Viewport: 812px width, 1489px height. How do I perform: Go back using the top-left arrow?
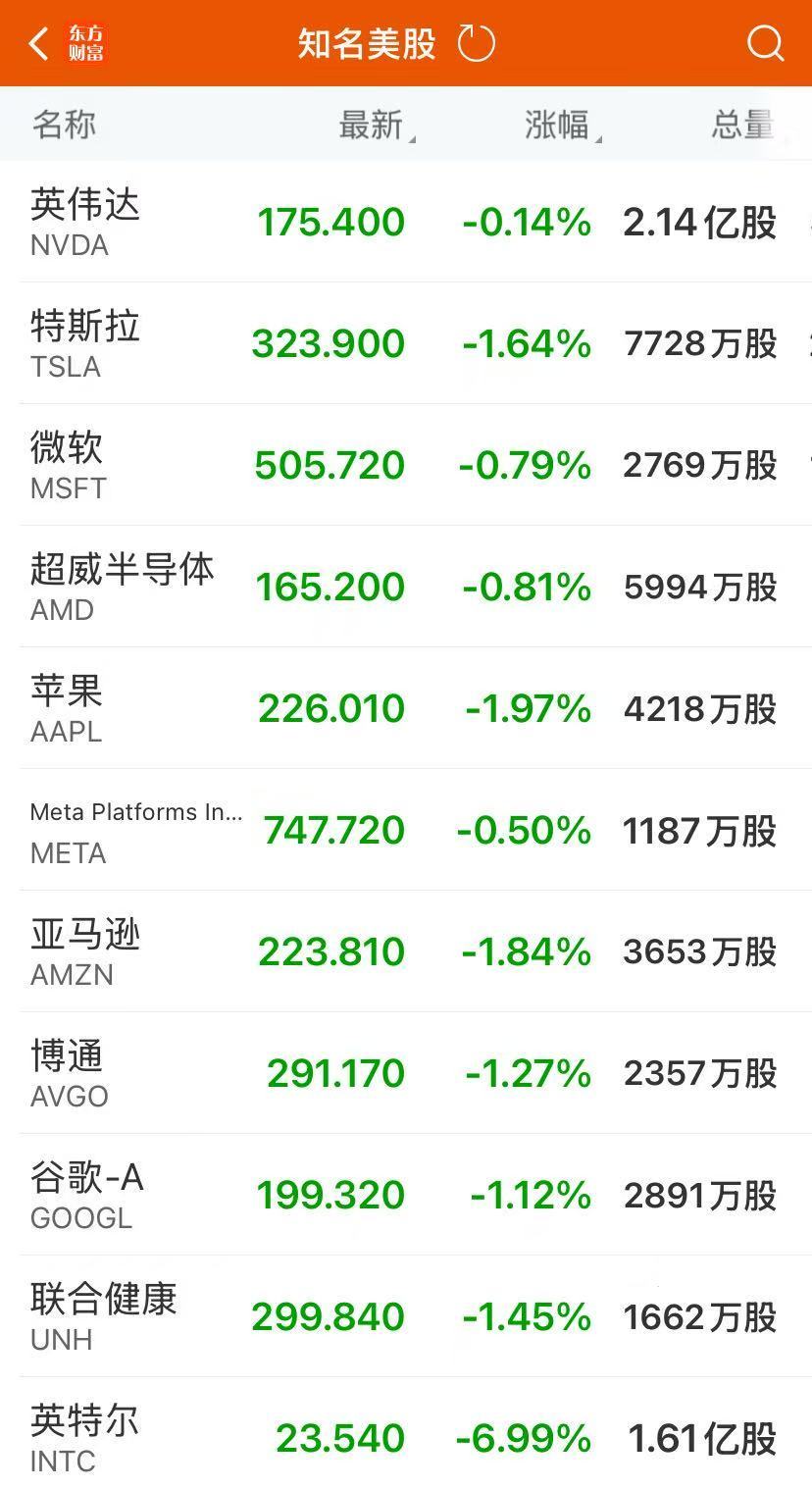[39, 44]
